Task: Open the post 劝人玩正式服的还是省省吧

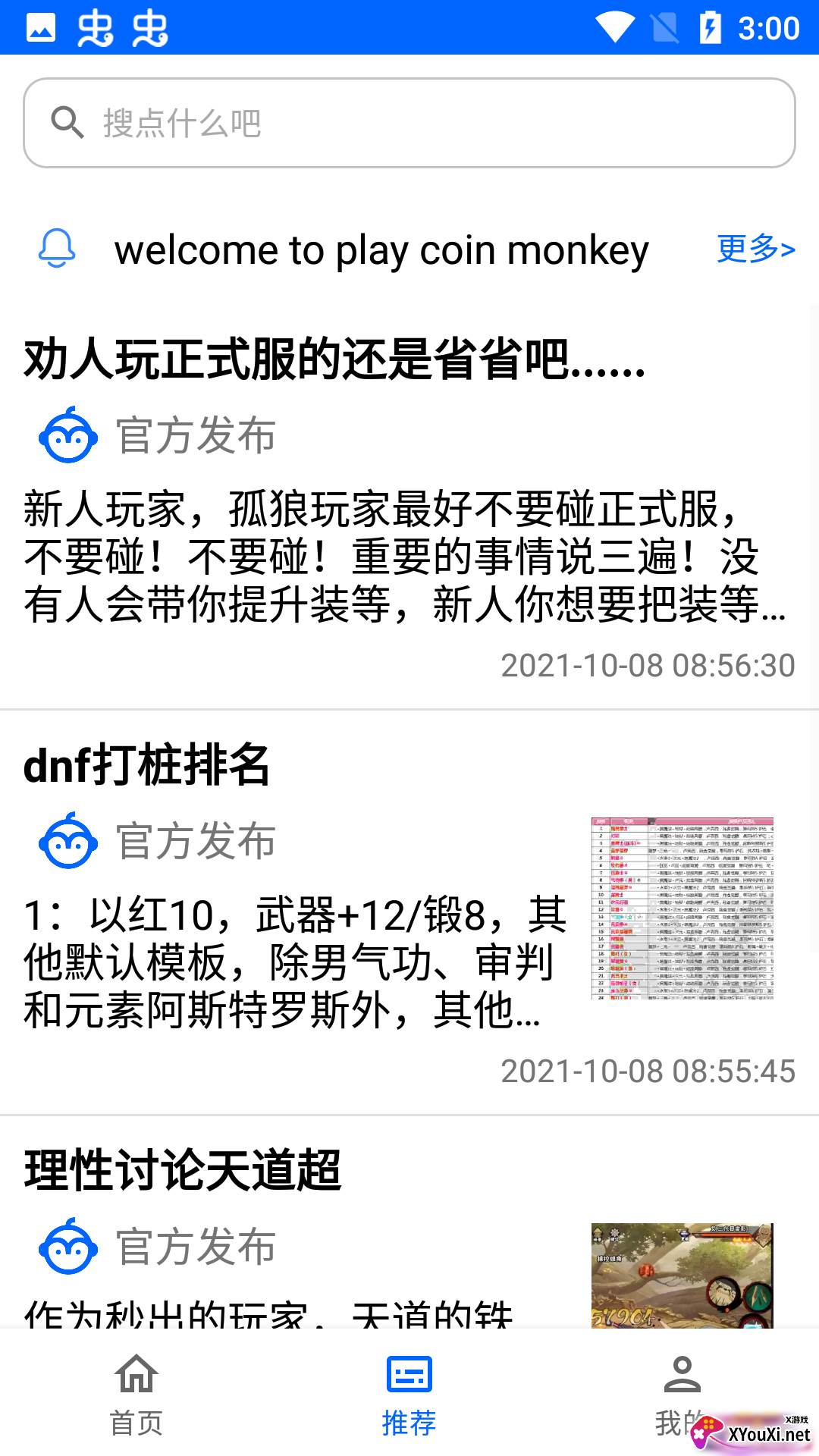Action: pos(334,359)
